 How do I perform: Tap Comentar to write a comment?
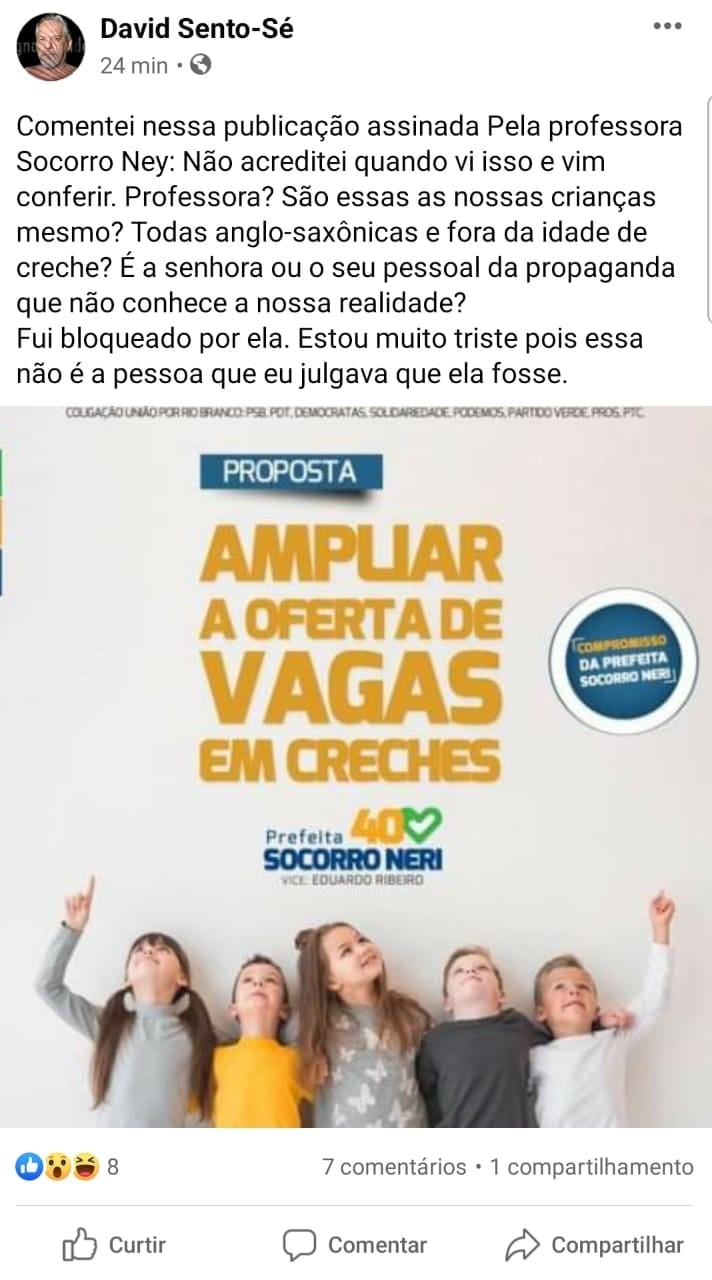(x=355, y=1245)
